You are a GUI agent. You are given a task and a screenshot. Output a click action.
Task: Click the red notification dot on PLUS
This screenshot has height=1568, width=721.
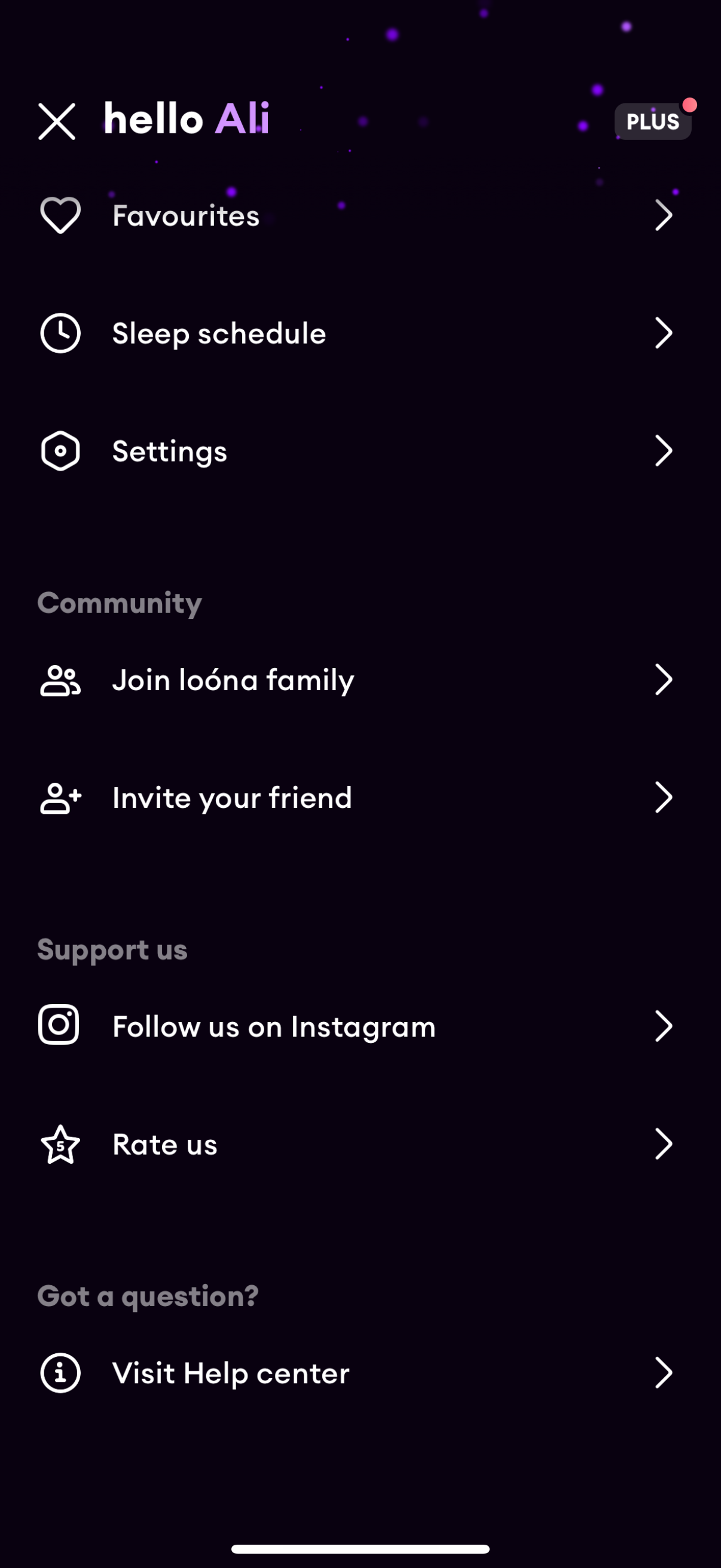tap(690, 105)
